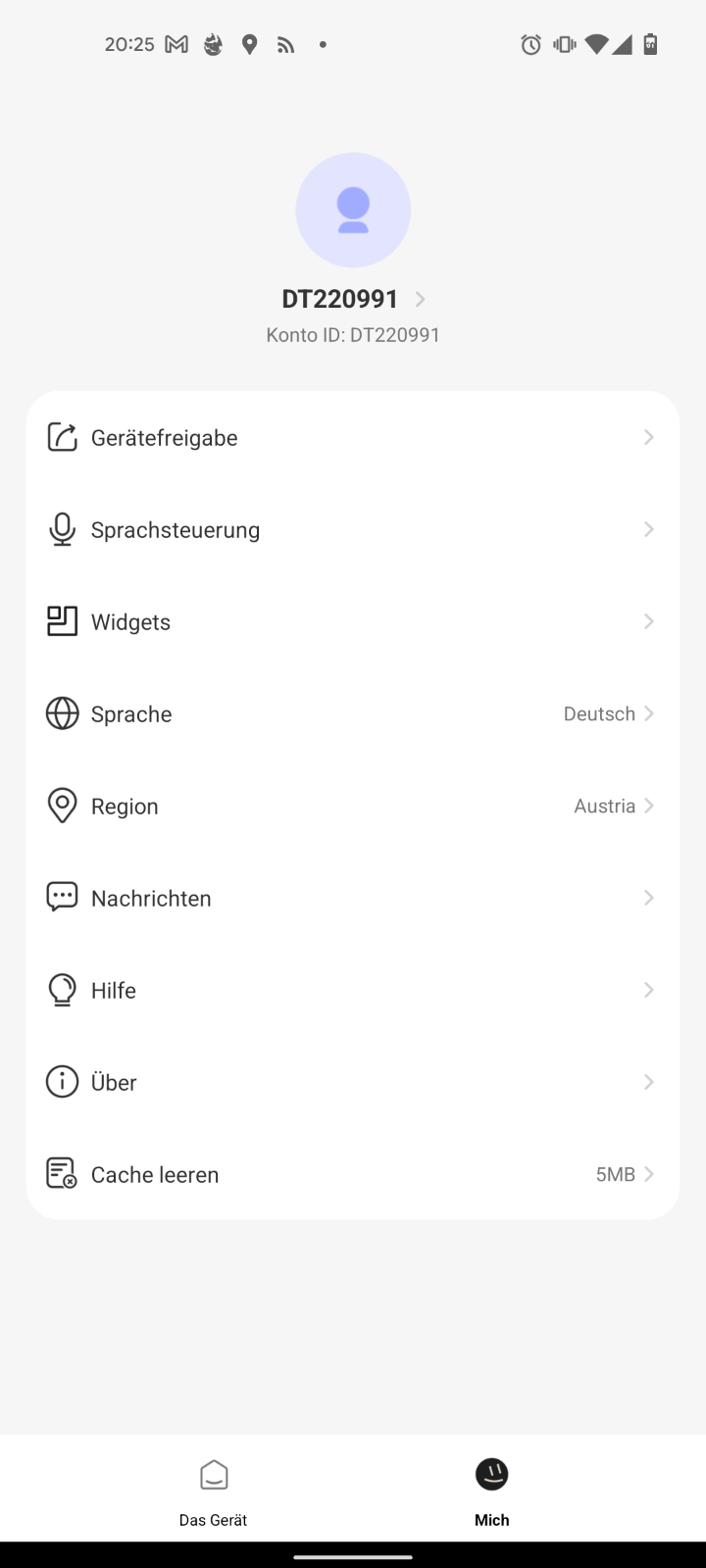Open account details via chevron beside DT220991

(421, 299)
